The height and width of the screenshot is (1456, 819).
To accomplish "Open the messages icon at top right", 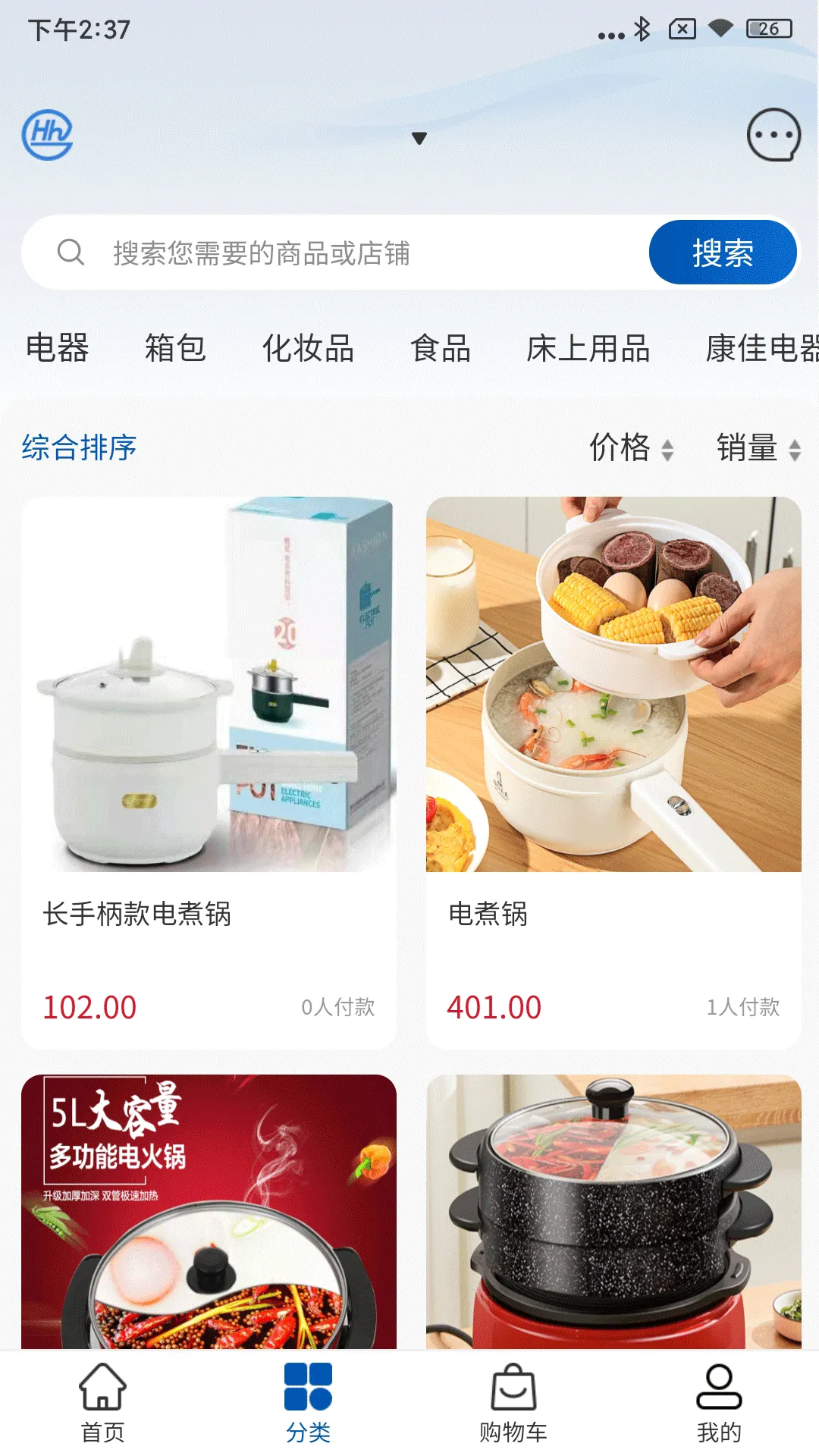I will (x=772, y=136).
